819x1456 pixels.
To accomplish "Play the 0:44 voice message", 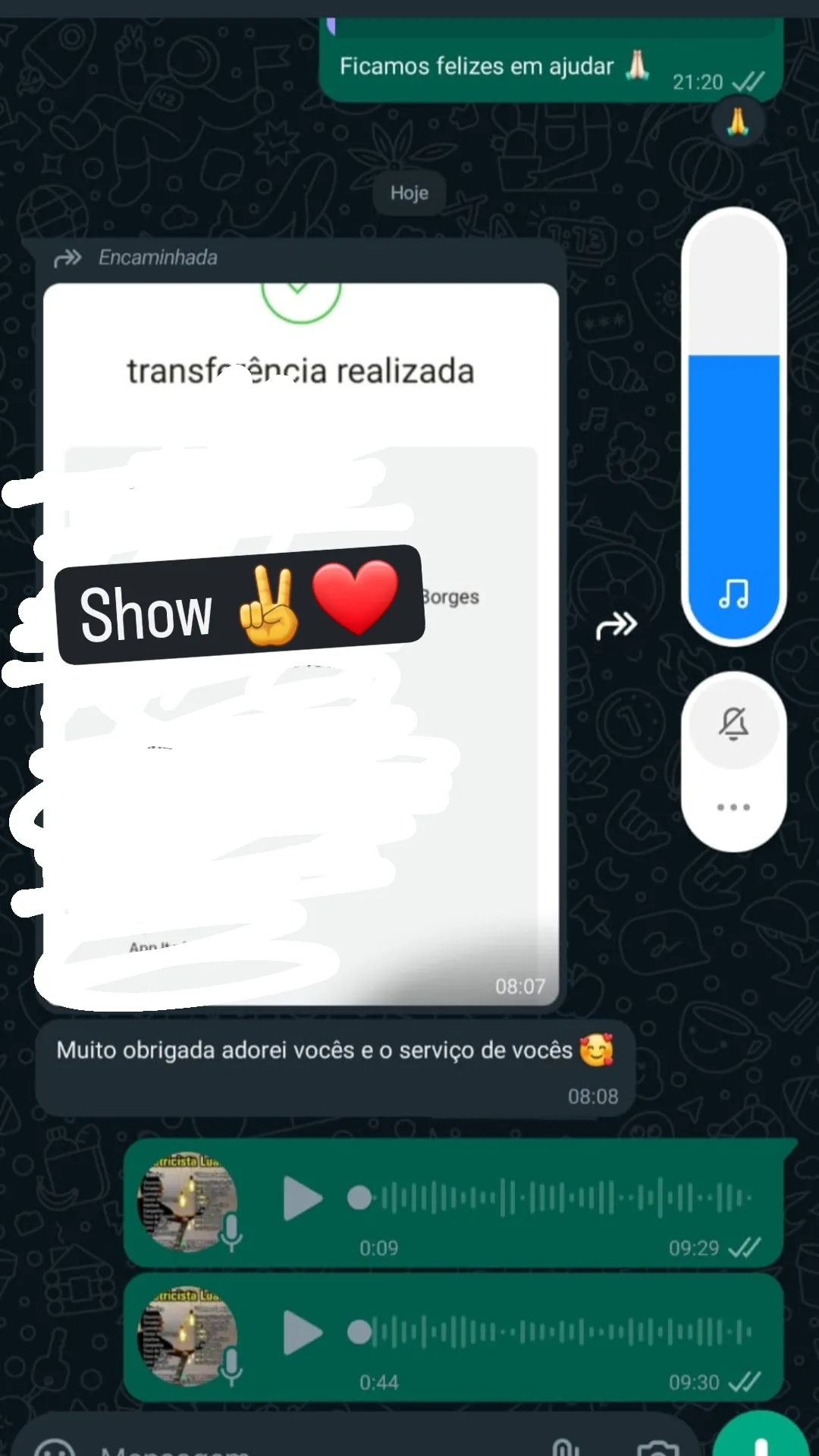I will (303, 1332).
